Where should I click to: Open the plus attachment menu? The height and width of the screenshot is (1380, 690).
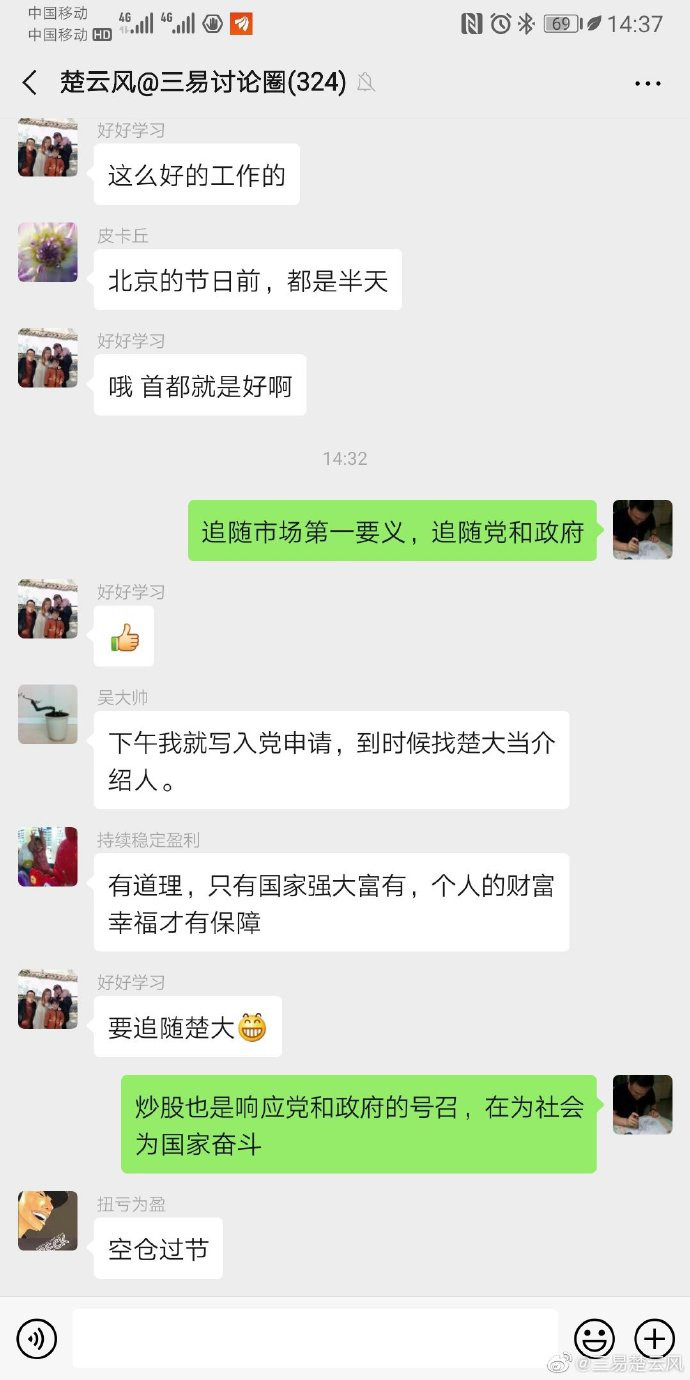coord(655,1338)
